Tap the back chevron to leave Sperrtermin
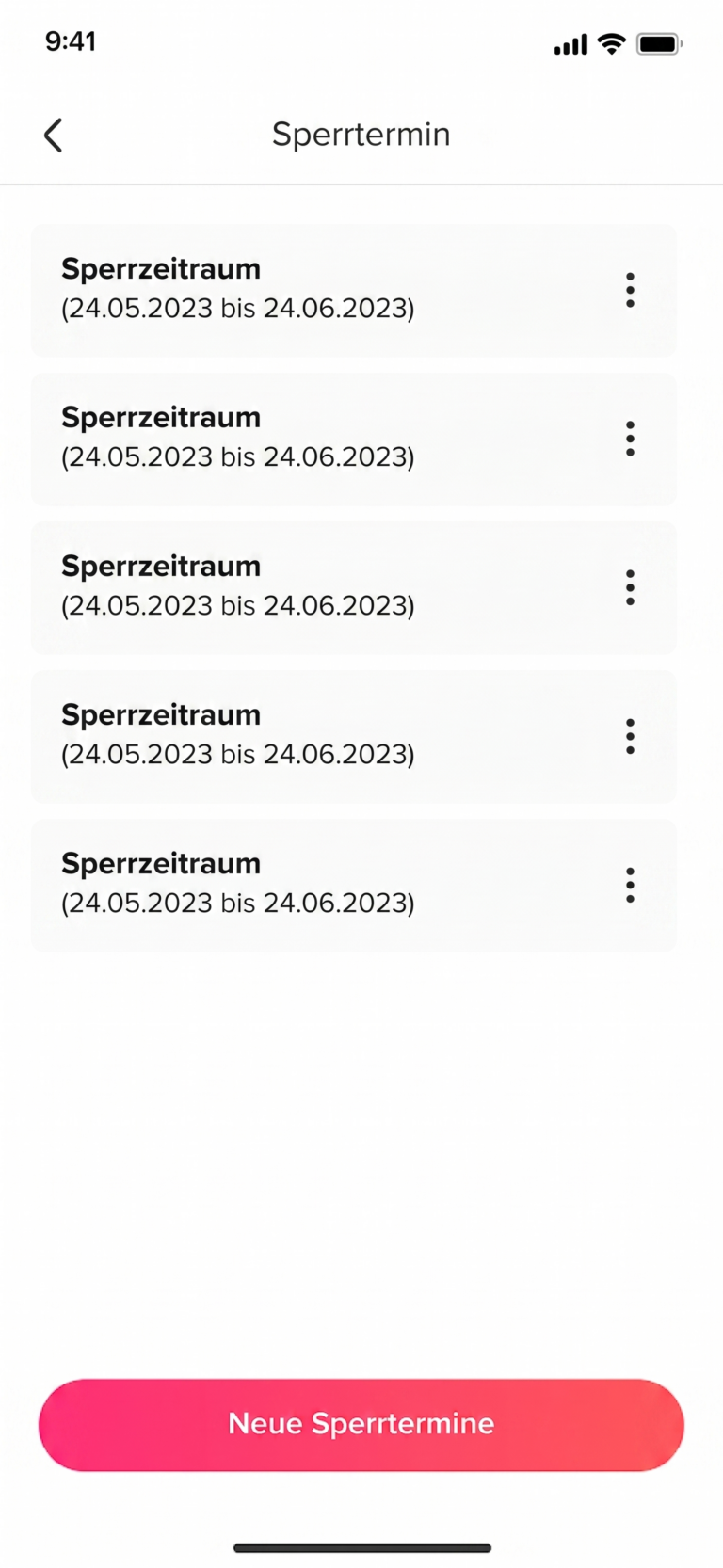The image size is (723, 1568). point(53,135)
